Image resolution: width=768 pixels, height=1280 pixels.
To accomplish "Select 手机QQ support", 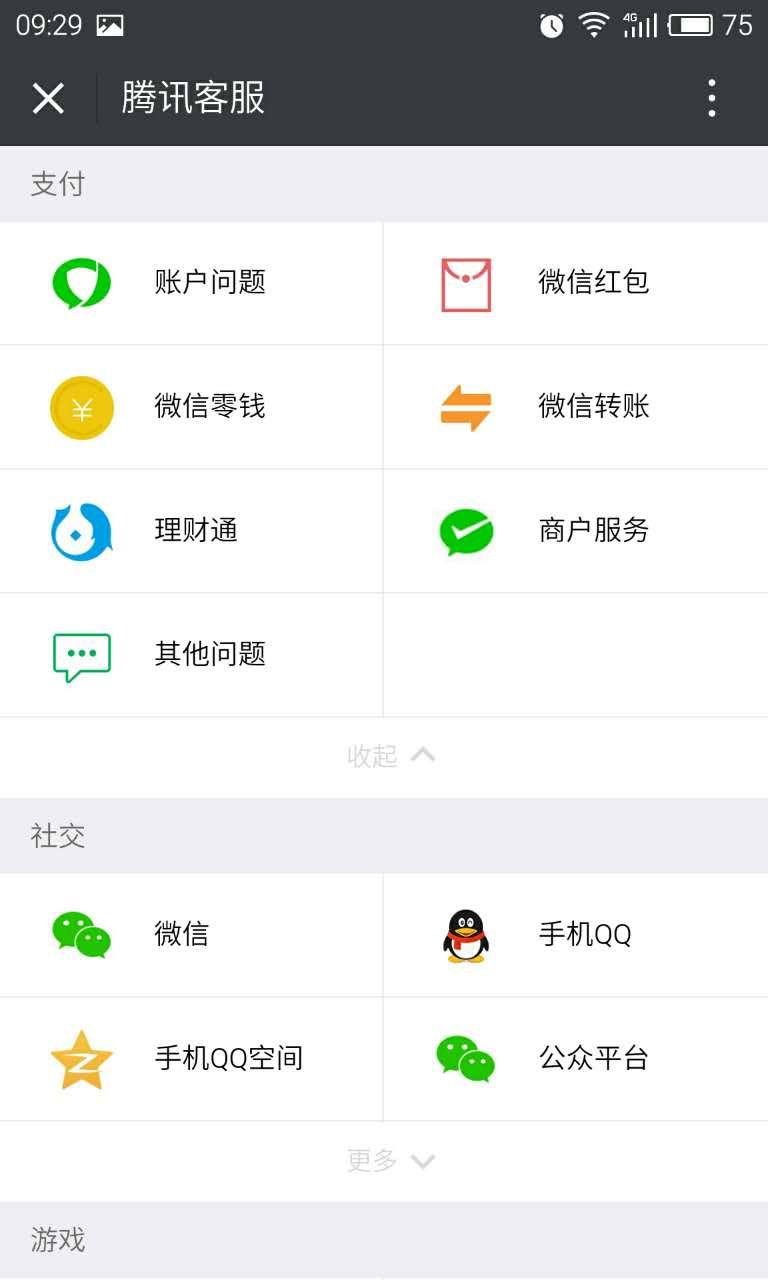I will click(576, 935).
